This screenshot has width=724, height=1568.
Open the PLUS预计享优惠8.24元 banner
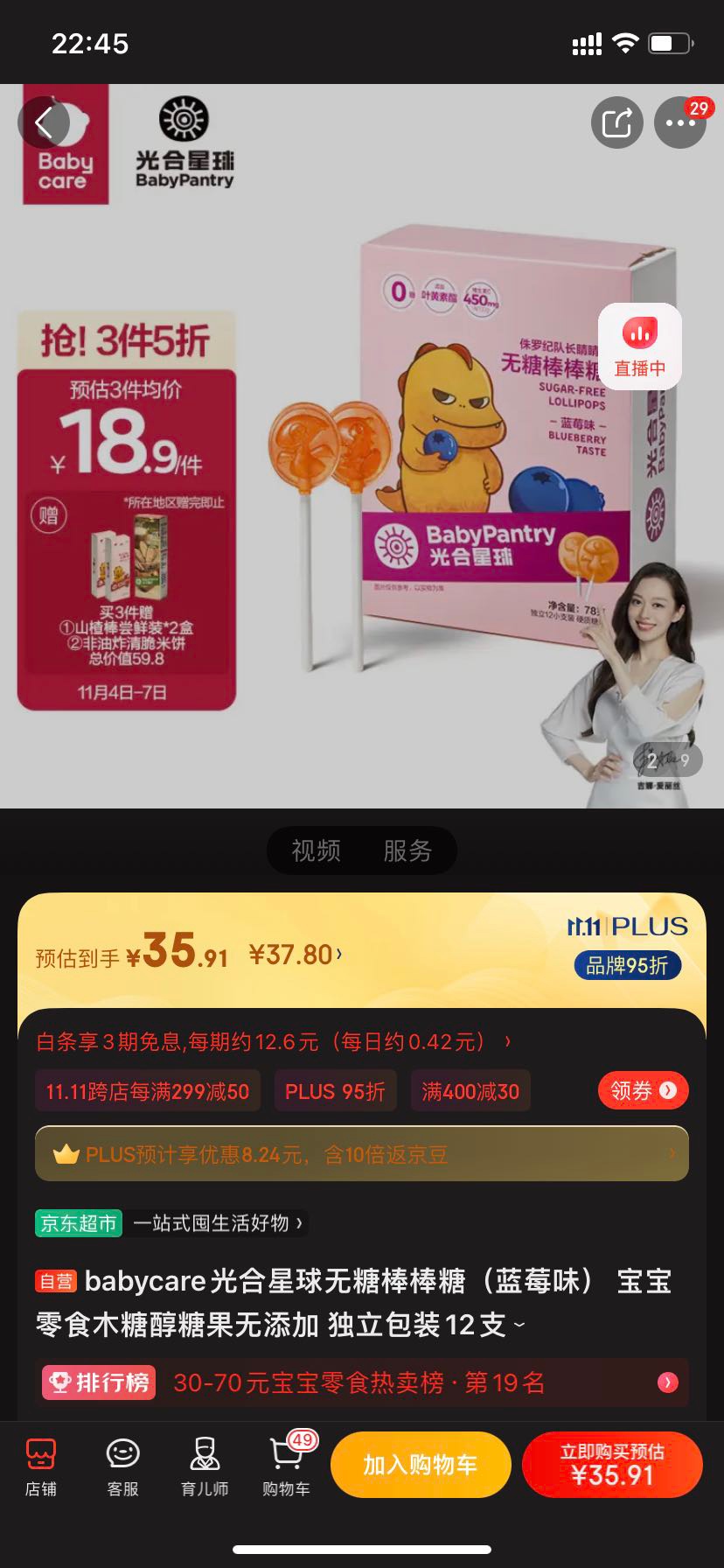click(361, 1154)
